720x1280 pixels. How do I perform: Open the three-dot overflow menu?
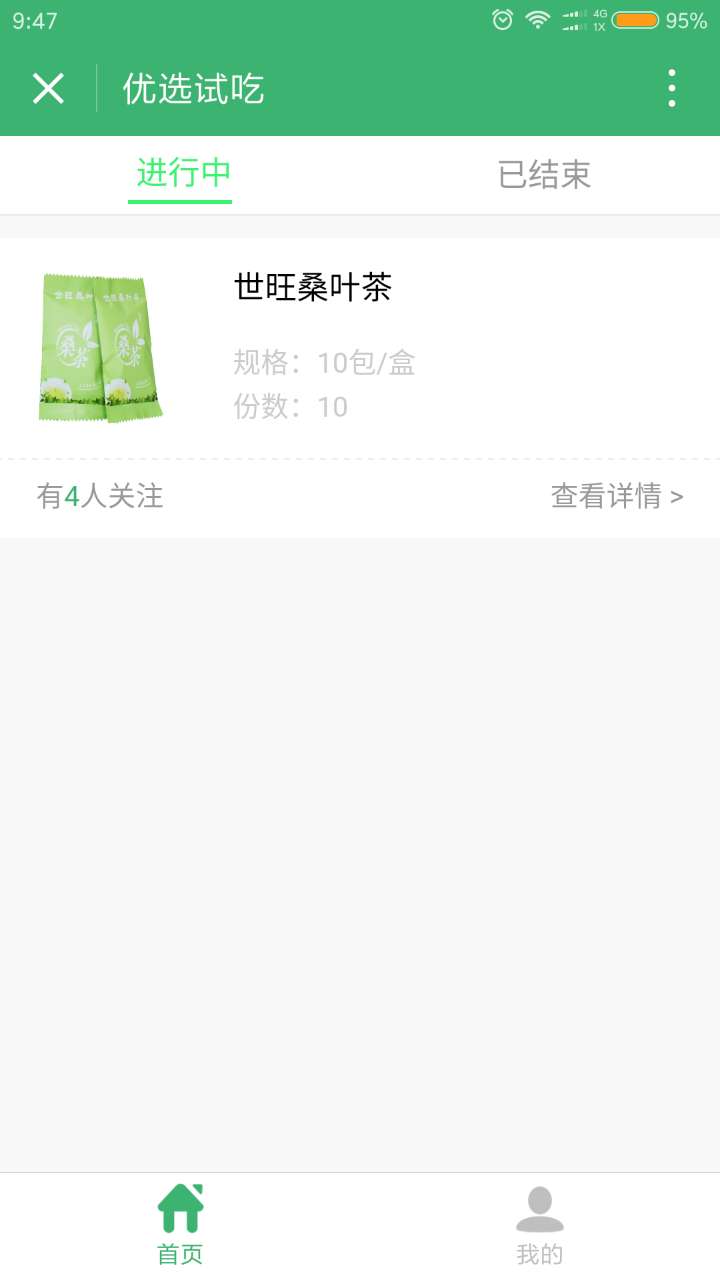671,88
